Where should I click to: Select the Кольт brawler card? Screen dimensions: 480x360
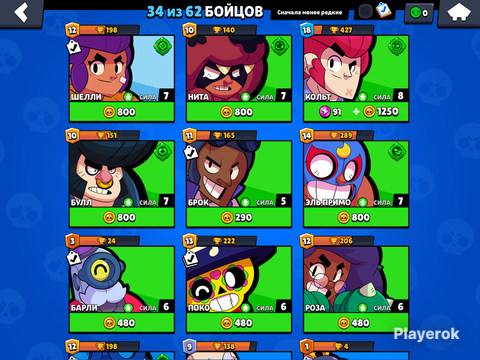click(356, 78)
